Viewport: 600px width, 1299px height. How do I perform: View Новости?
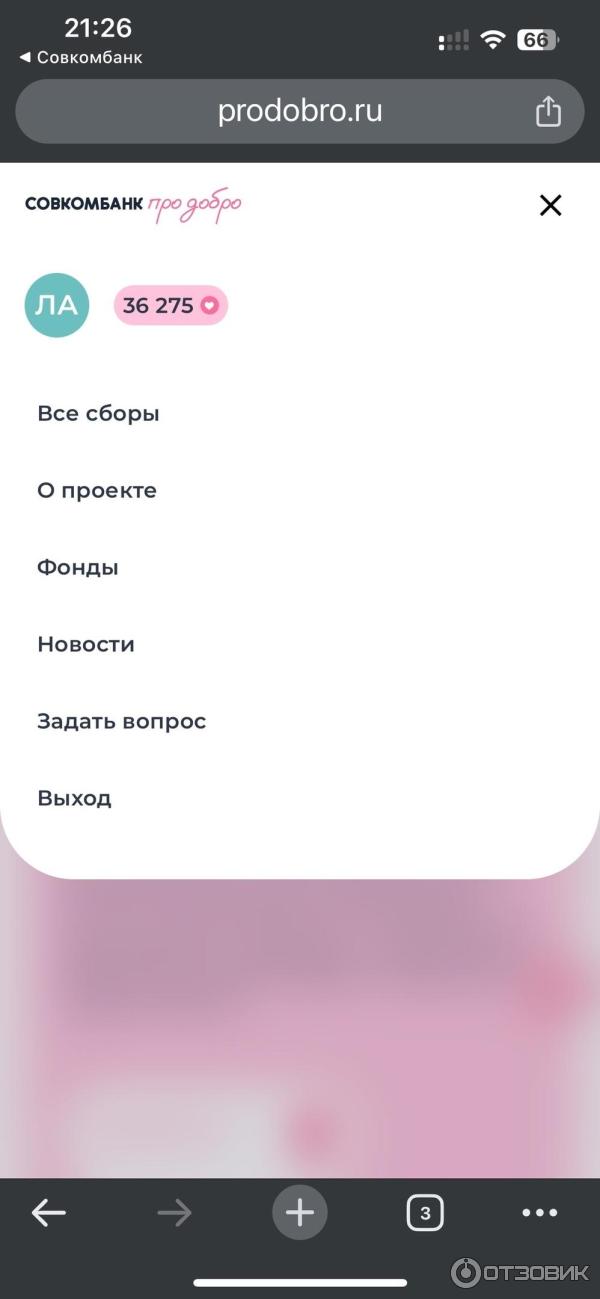click(x=86, y=644)
